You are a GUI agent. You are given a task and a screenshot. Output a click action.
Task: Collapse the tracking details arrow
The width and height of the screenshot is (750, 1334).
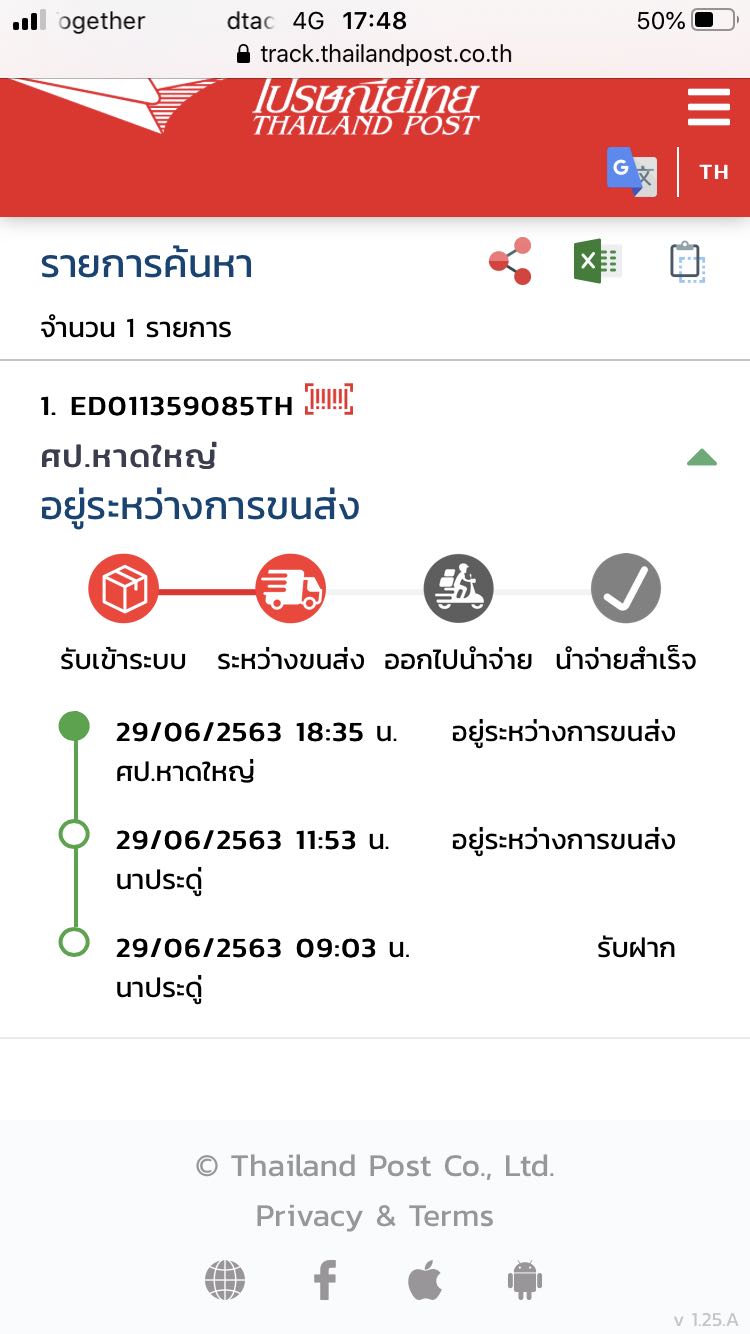coord(702,458)
